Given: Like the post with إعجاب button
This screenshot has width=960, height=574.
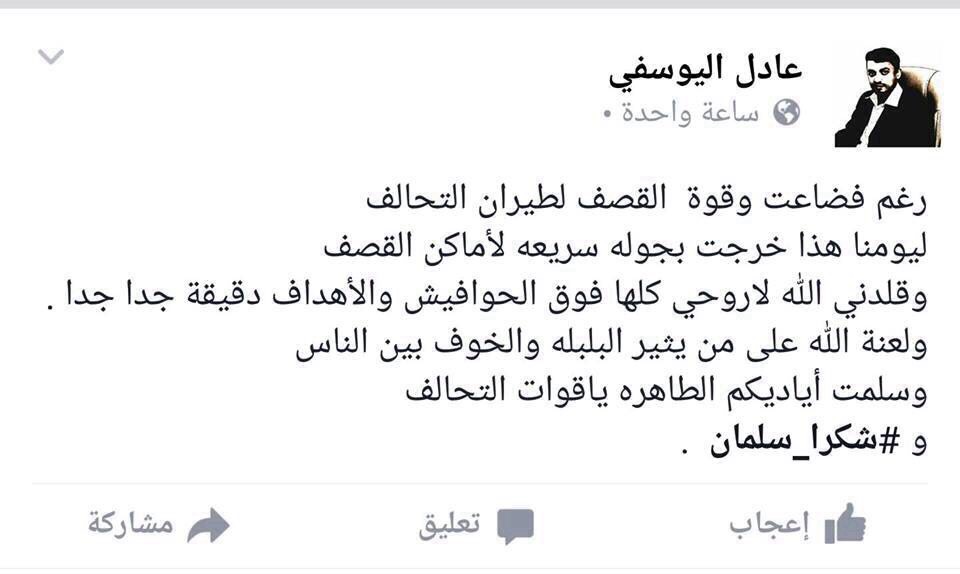Looking at the screenshot, I should point(796,524).
